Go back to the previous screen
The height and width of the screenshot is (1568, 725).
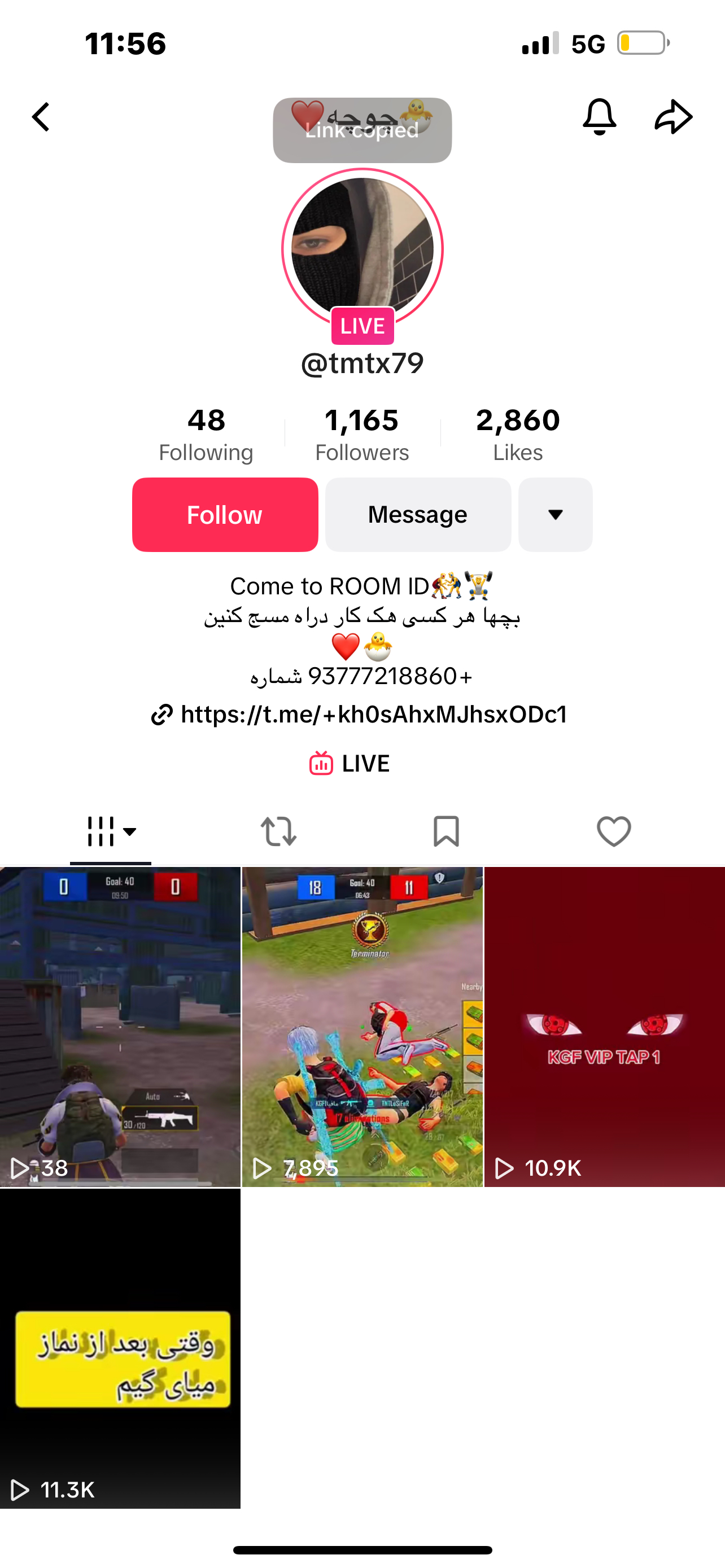click(41, 117)
